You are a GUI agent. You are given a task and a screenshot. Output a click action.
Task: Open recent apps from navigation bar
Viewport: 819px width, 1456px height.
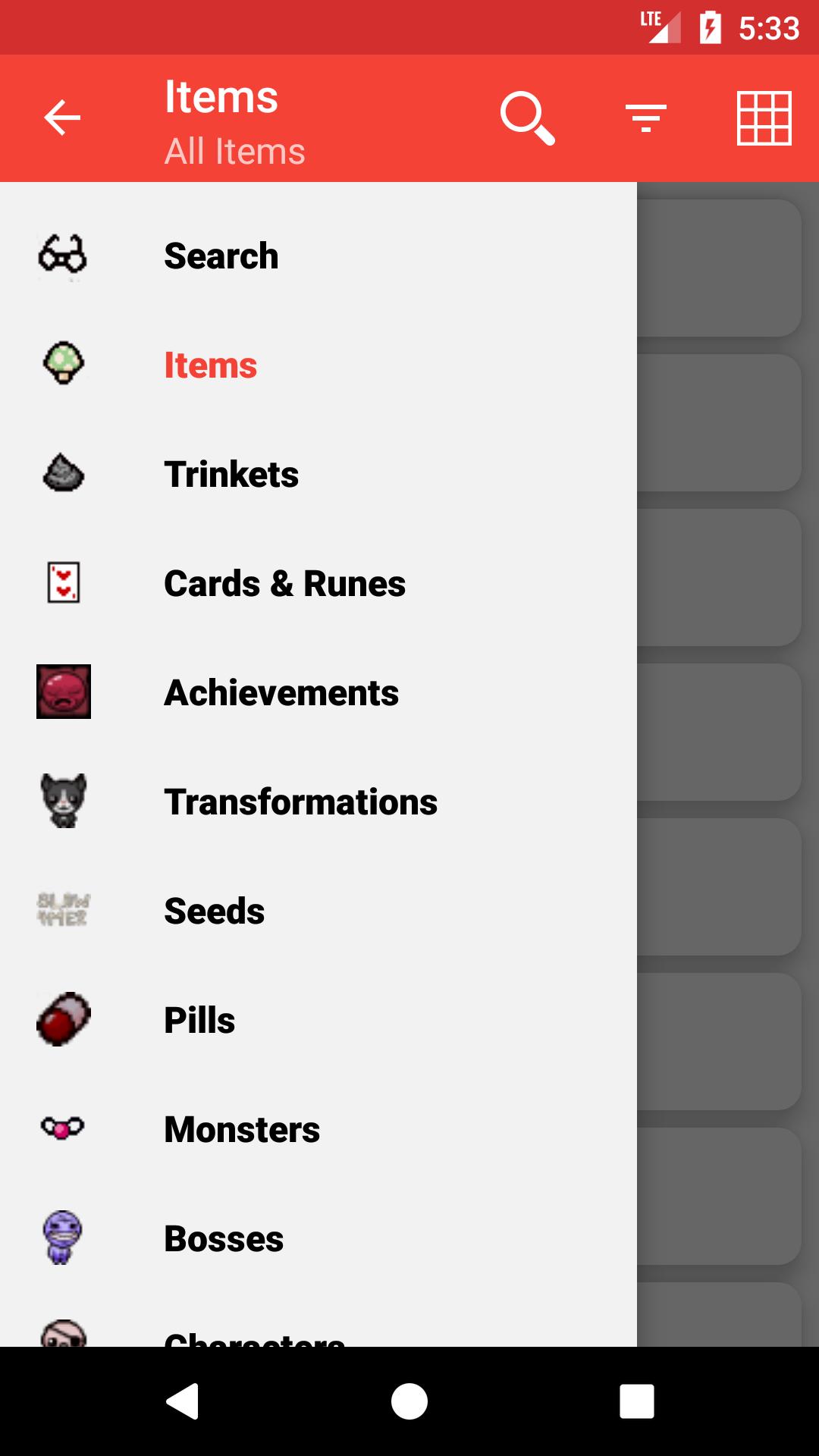636,1401
